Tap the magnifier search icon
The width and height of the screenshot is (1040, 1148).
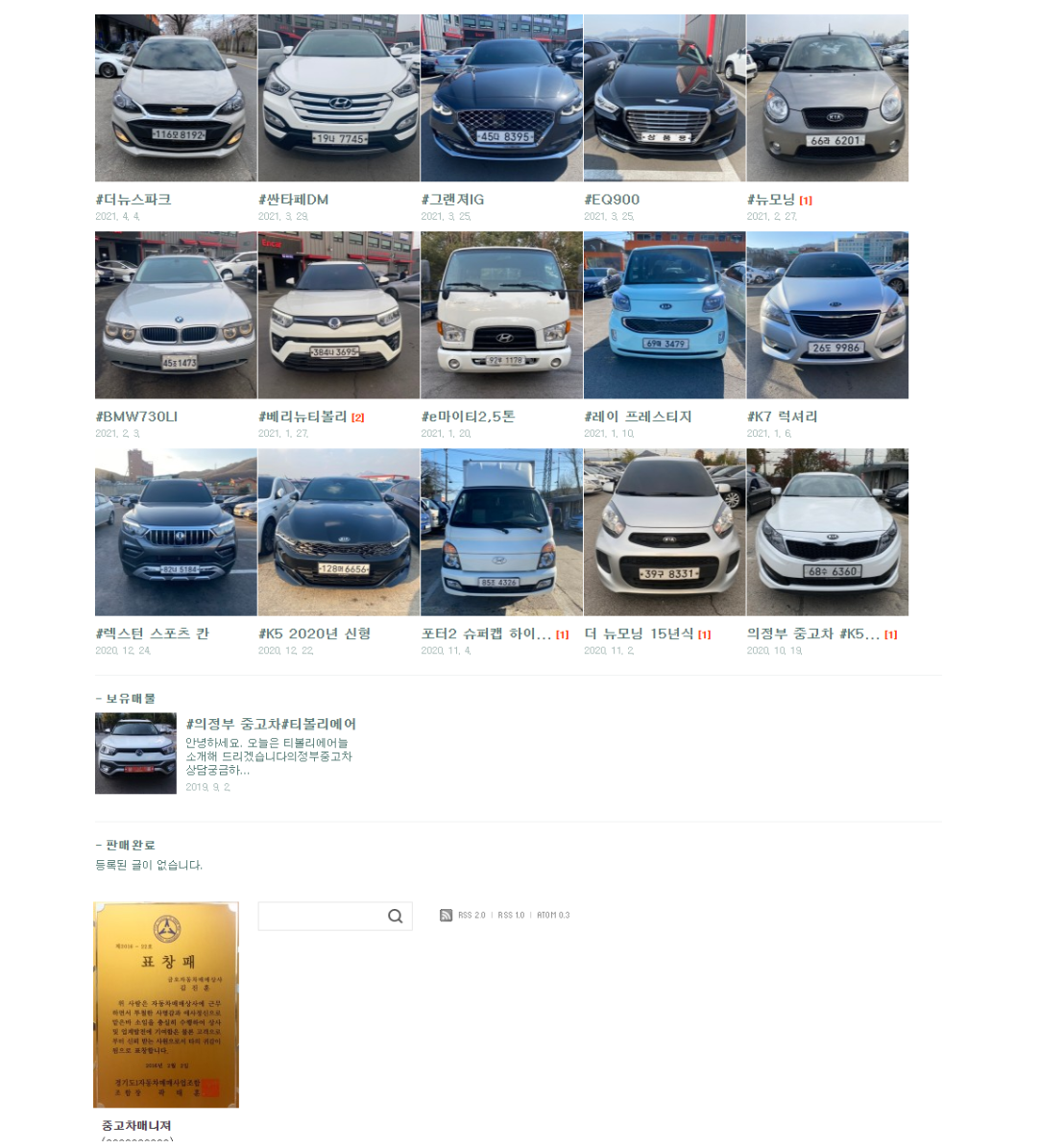point(395,916)
